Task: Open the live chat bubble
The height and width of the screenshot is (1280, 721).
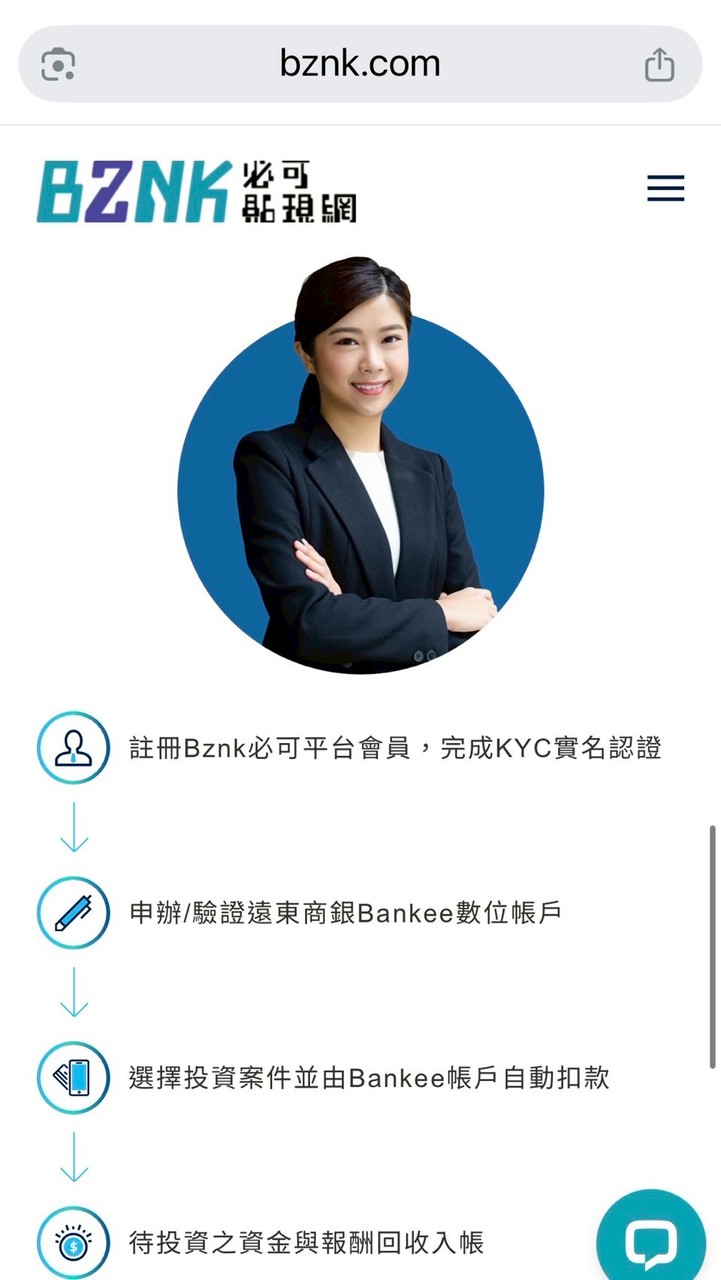Action: (651, 1241)
